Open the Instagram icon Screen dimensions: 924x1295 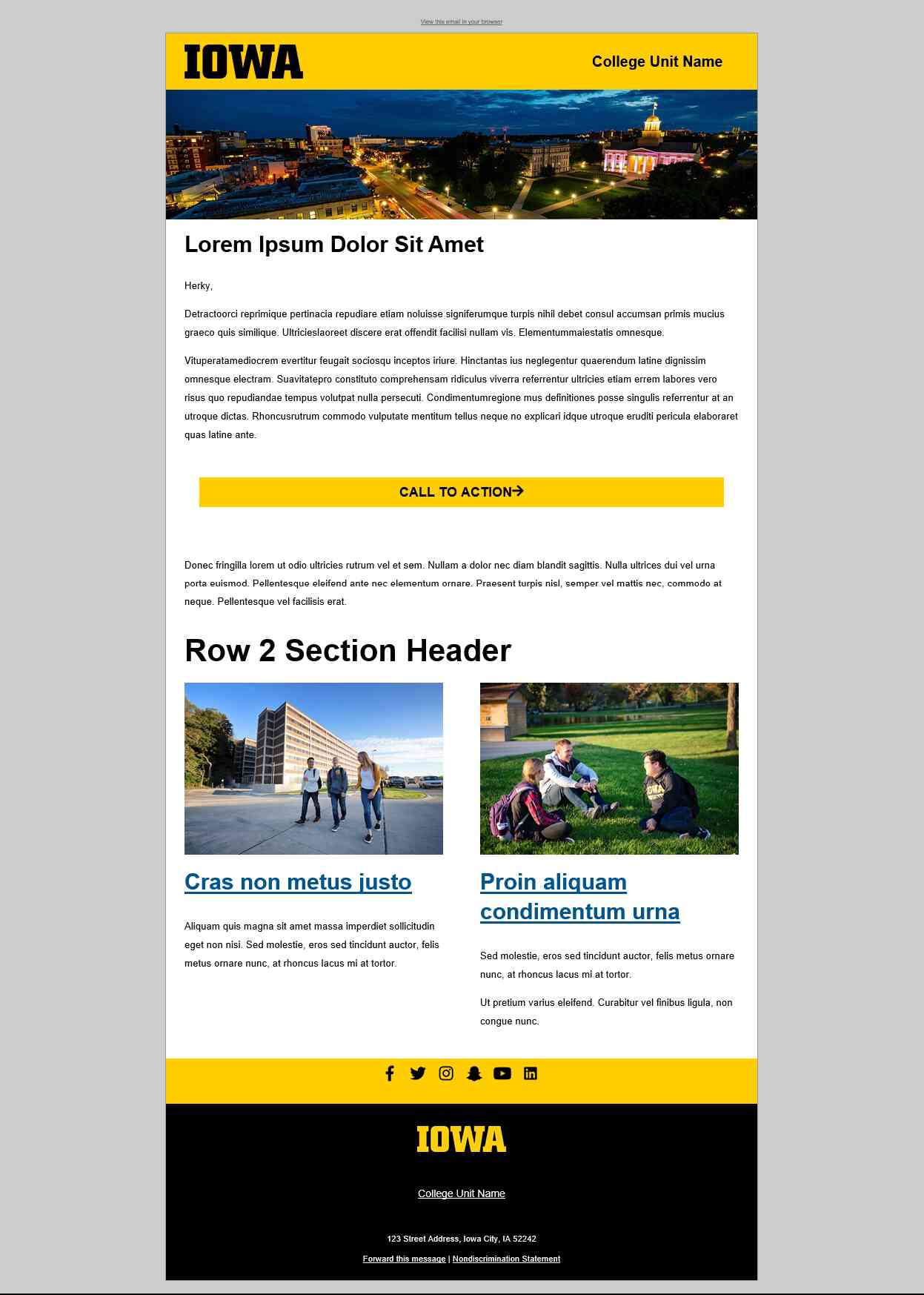click(x=446, y=1073)
